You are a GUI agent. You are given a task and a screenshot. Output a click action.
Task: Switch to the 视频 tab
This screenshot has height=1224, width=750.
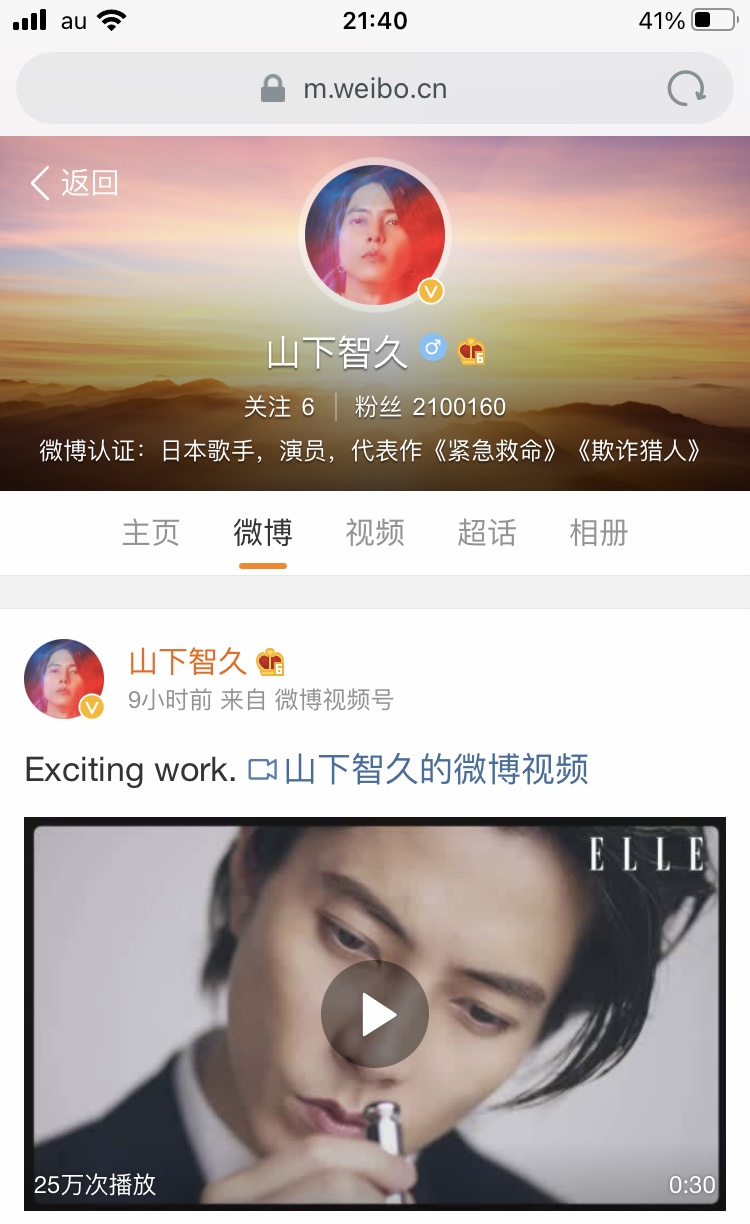point(375,533)
